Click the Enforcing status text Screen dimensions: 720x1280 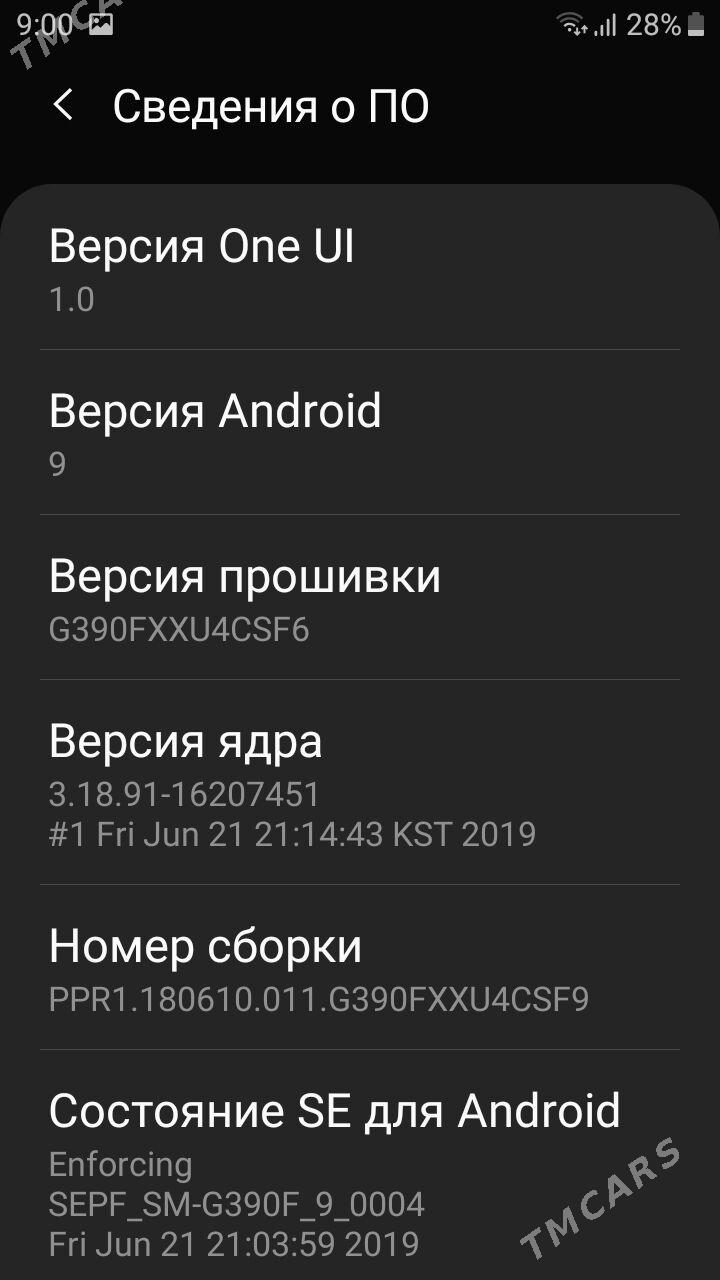[x=120, y=1163]
